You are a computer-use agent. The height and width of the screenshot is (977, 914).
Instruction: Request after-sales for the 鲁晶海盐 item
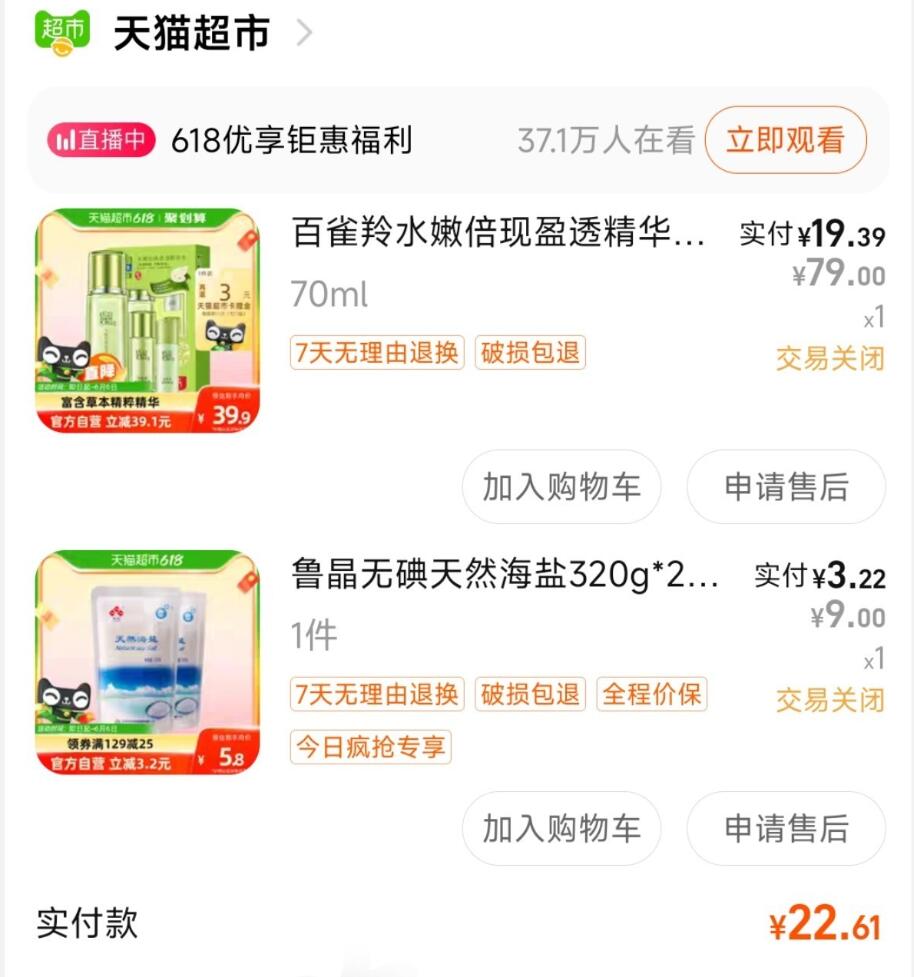[x=786, y=828]
